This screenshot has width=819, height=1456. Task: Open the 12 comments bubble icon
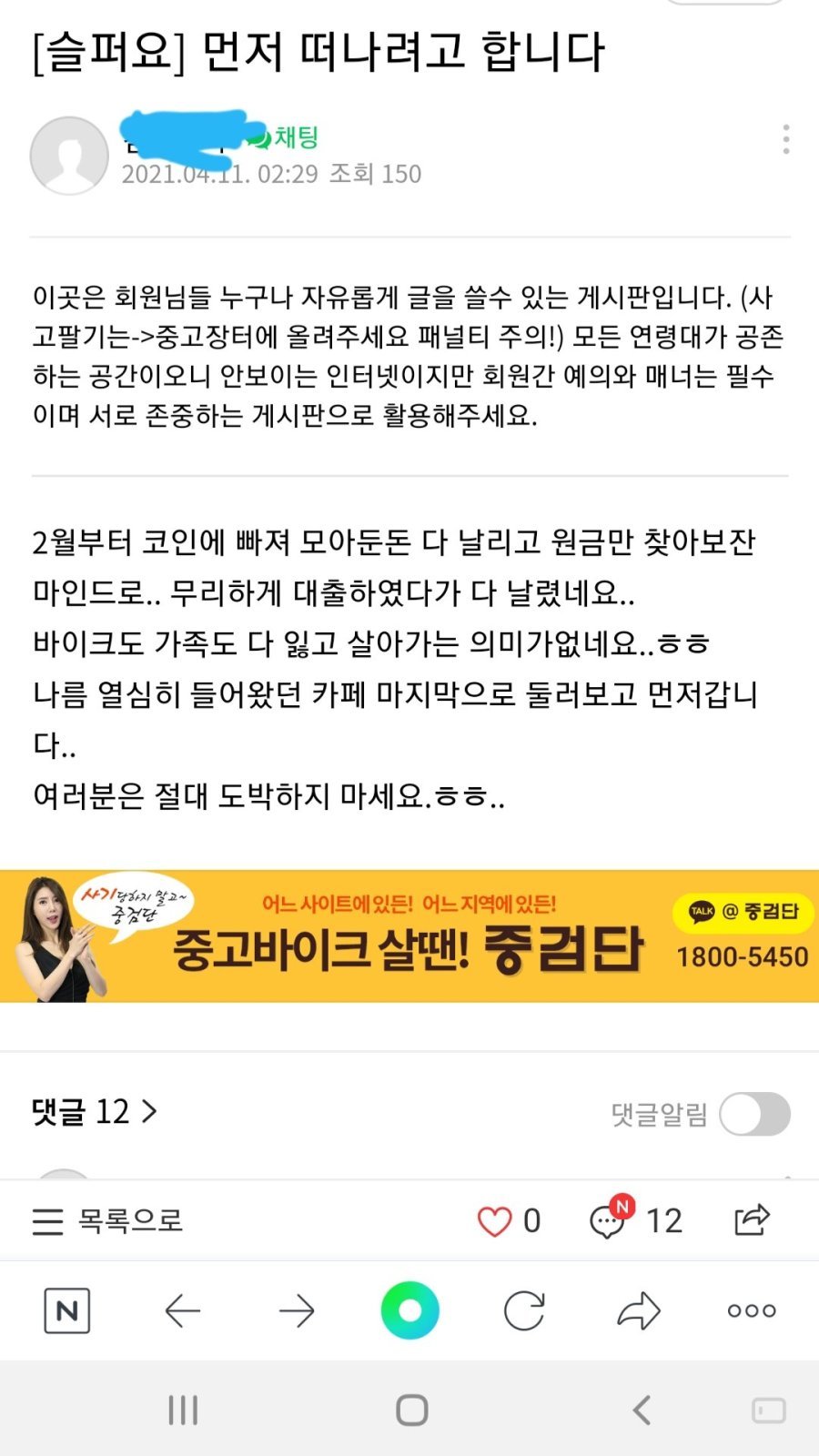coord(608,1221)
